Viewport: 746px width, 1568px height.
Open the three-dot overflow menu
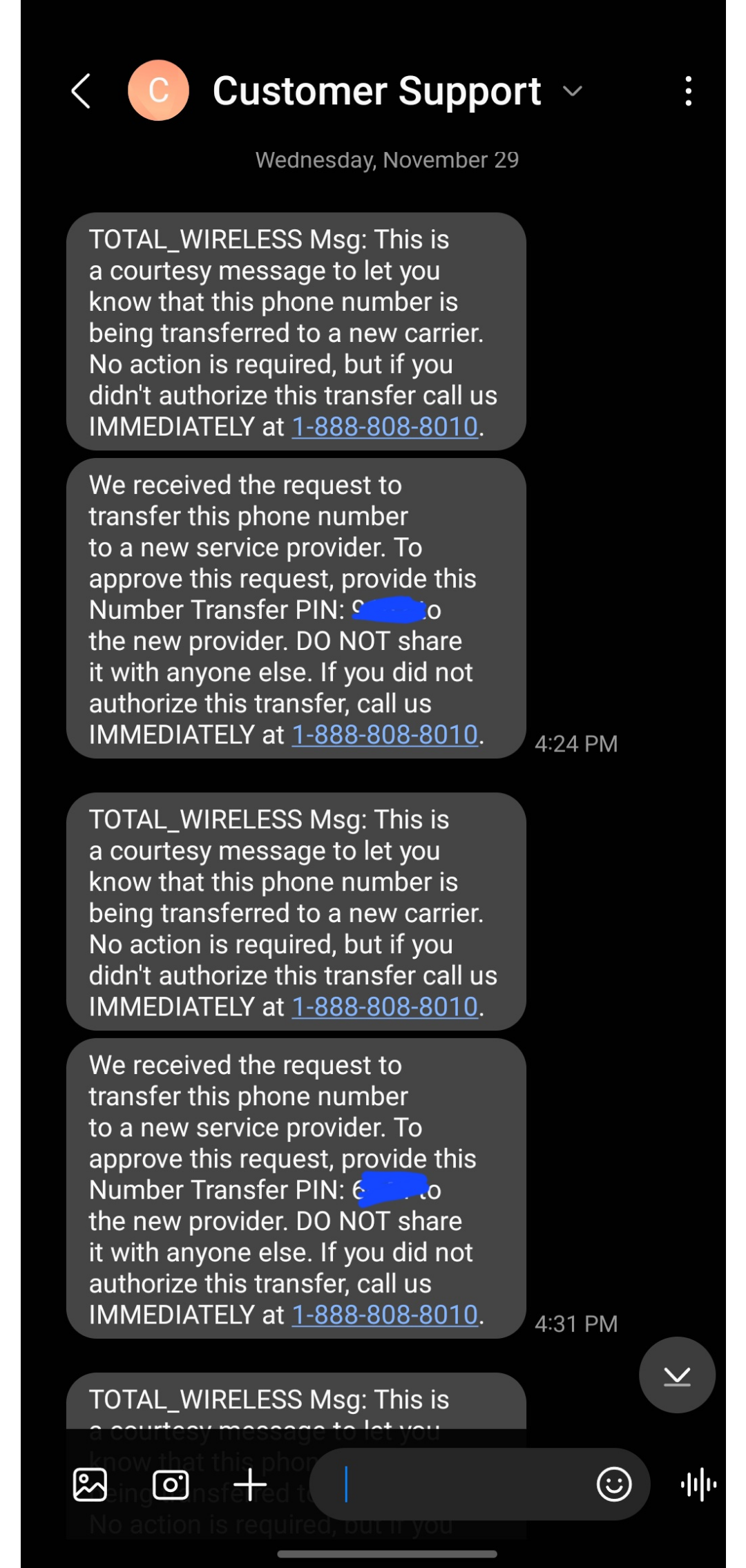[688, 91]
